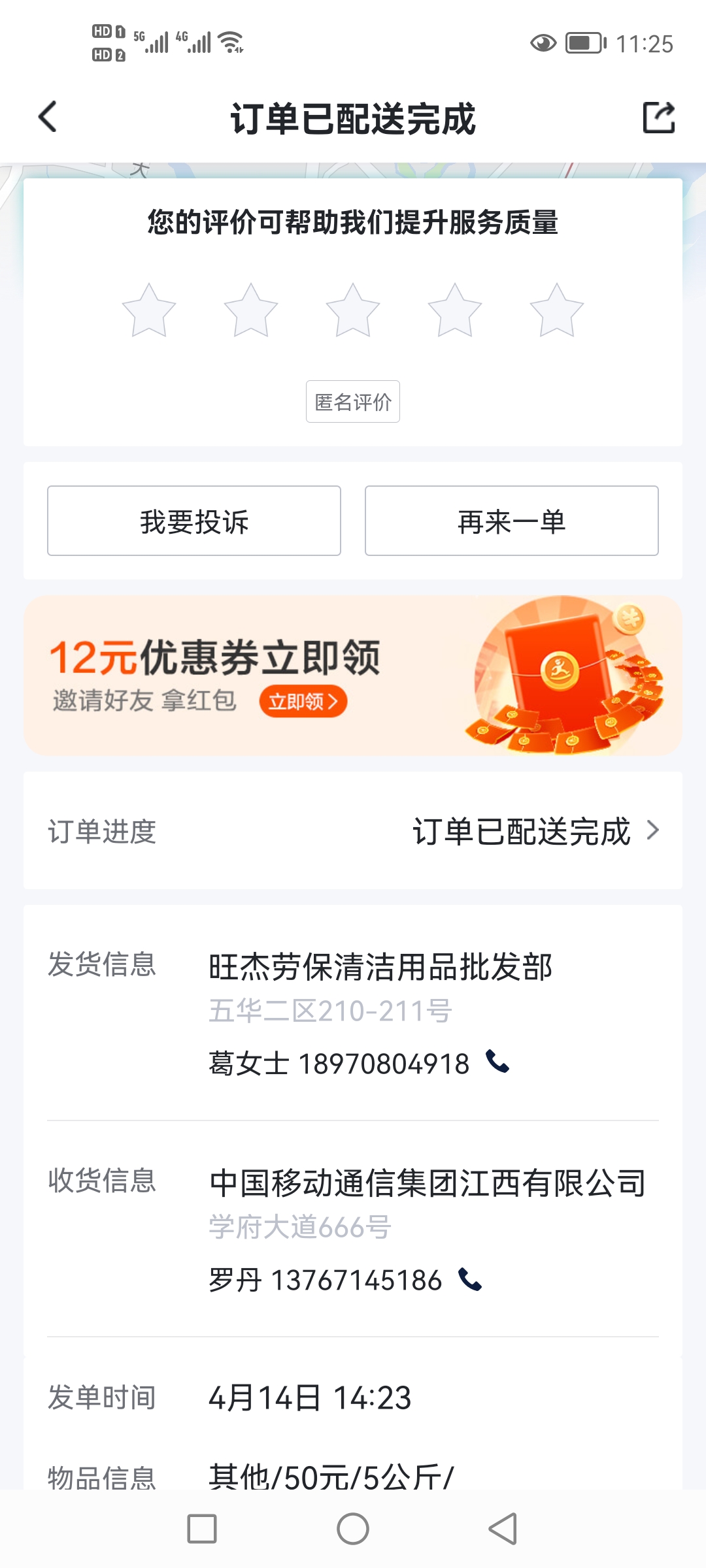Screen dimensions: 706x1568
Task: Claim the 12元 coupon with 立即领
Action: pyautogui.click(x=303, y=702)
